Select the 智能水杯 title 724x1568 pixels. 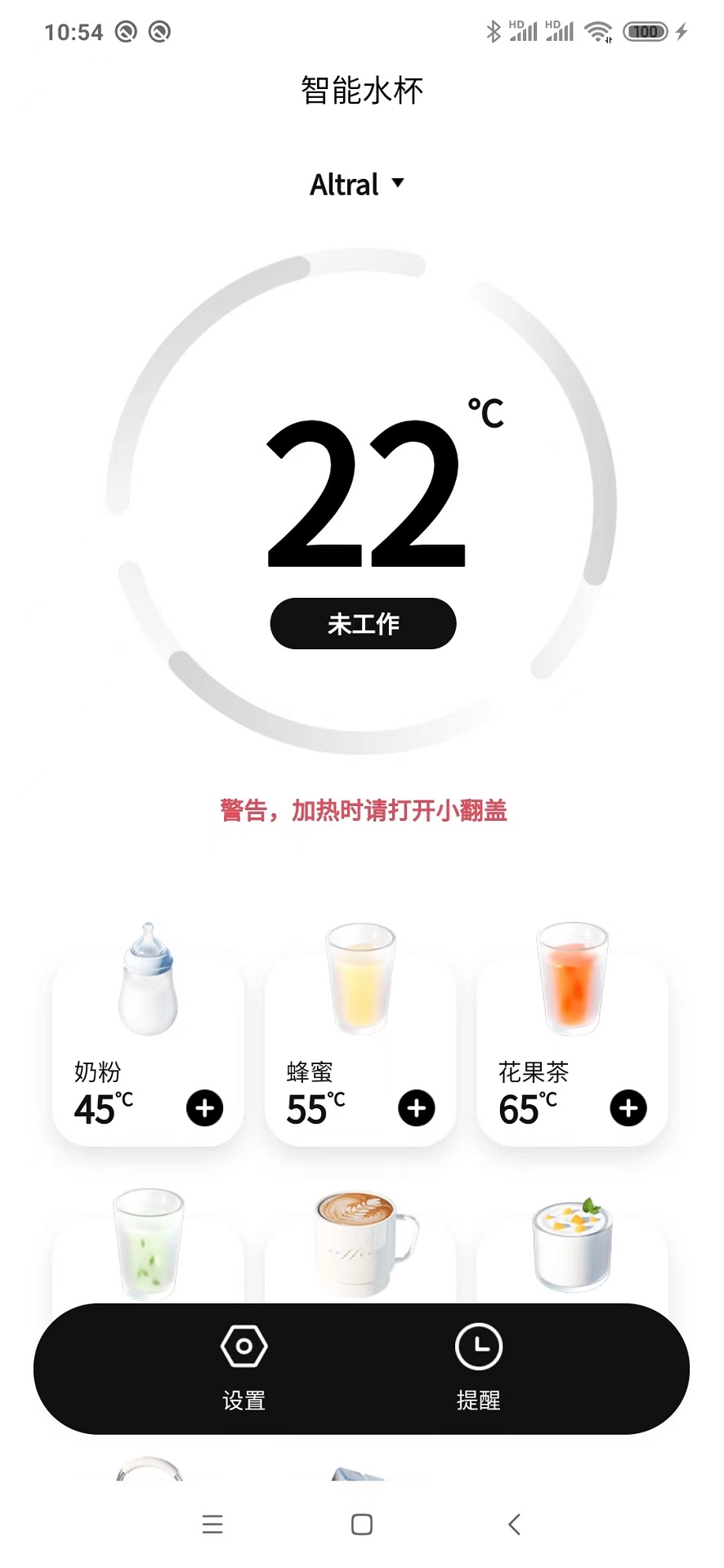[x=362, y=90]
